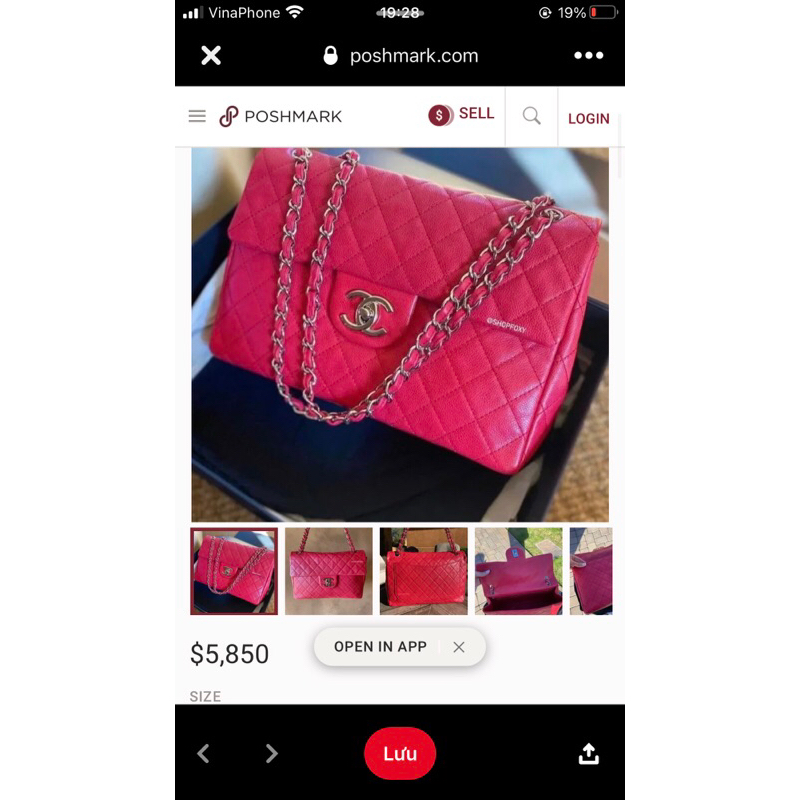Go forward with the browser forward arrow
Screen dimensions: 800x800
(271, 753)
